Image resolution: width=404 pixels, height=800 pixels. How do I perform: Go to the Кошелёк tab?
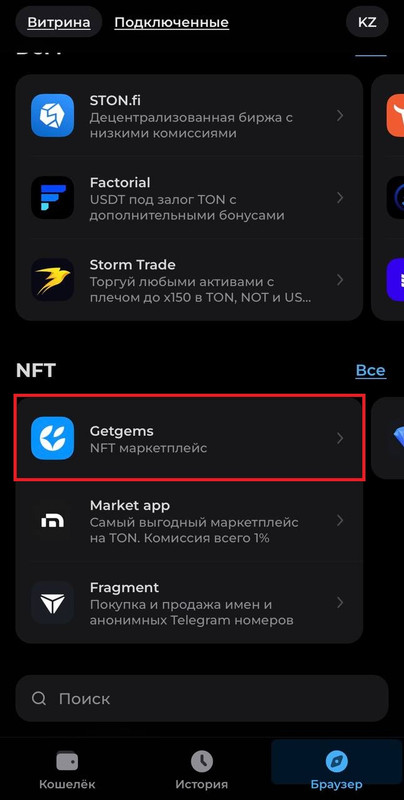67,770
